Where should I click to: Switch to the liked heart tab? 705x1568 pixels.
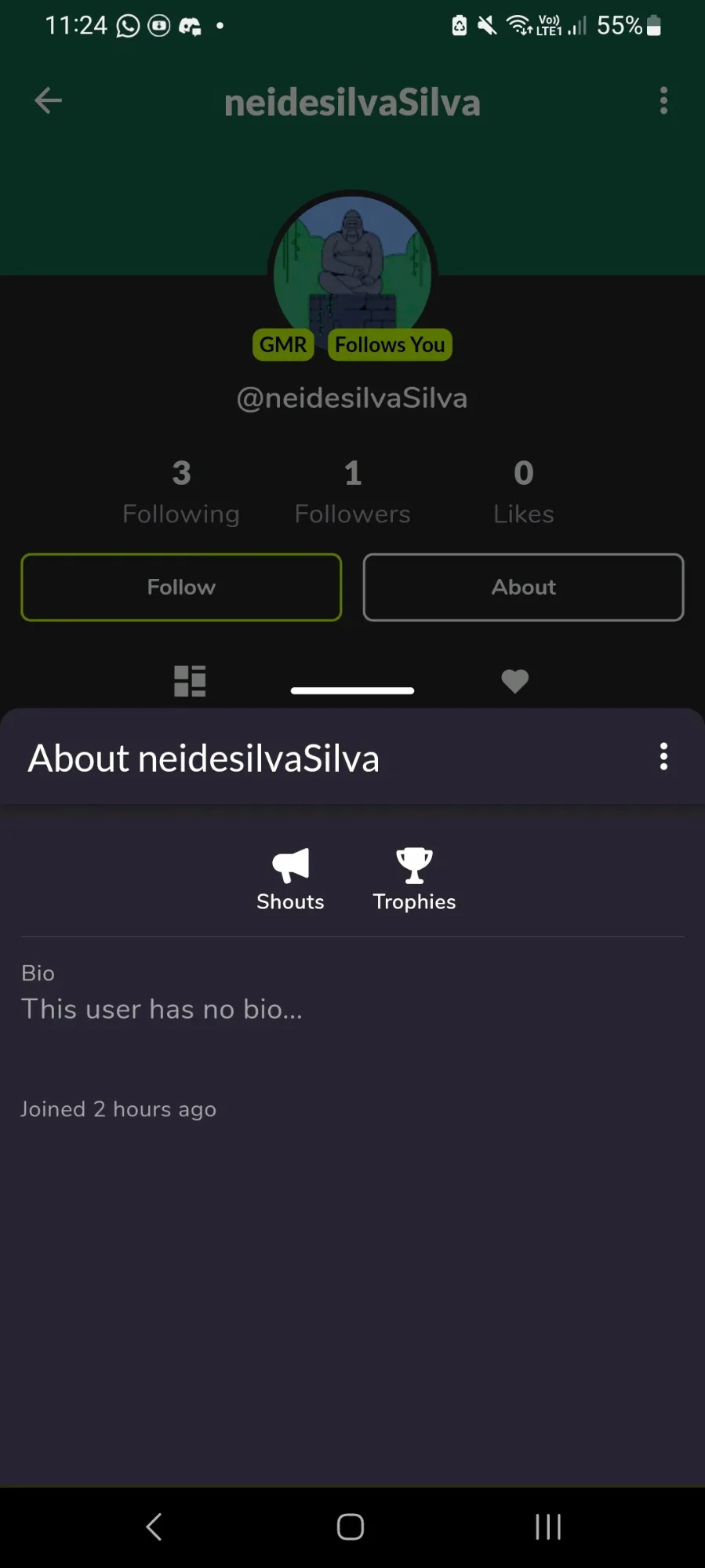pos(514,681)
